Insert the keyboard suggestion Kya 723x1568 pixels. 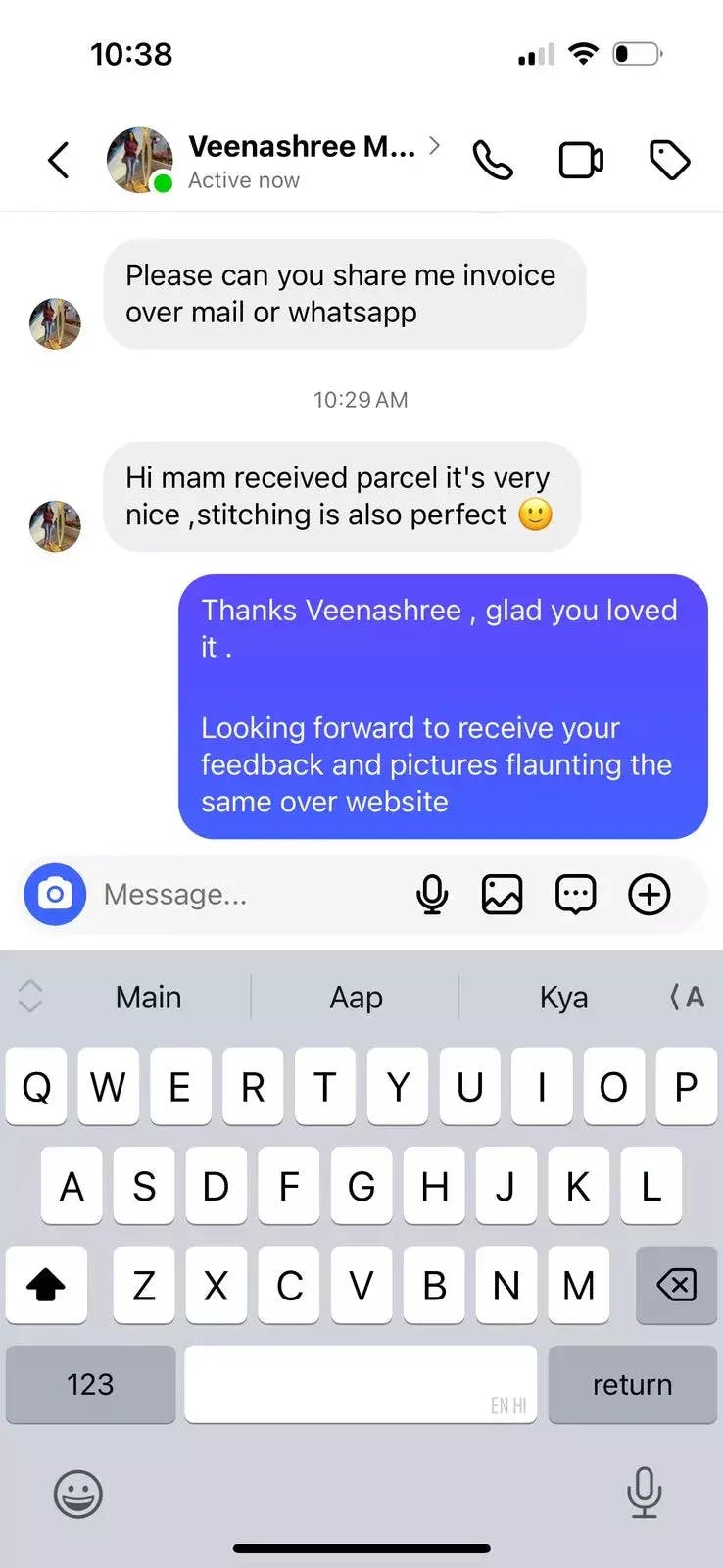(563, 997)
